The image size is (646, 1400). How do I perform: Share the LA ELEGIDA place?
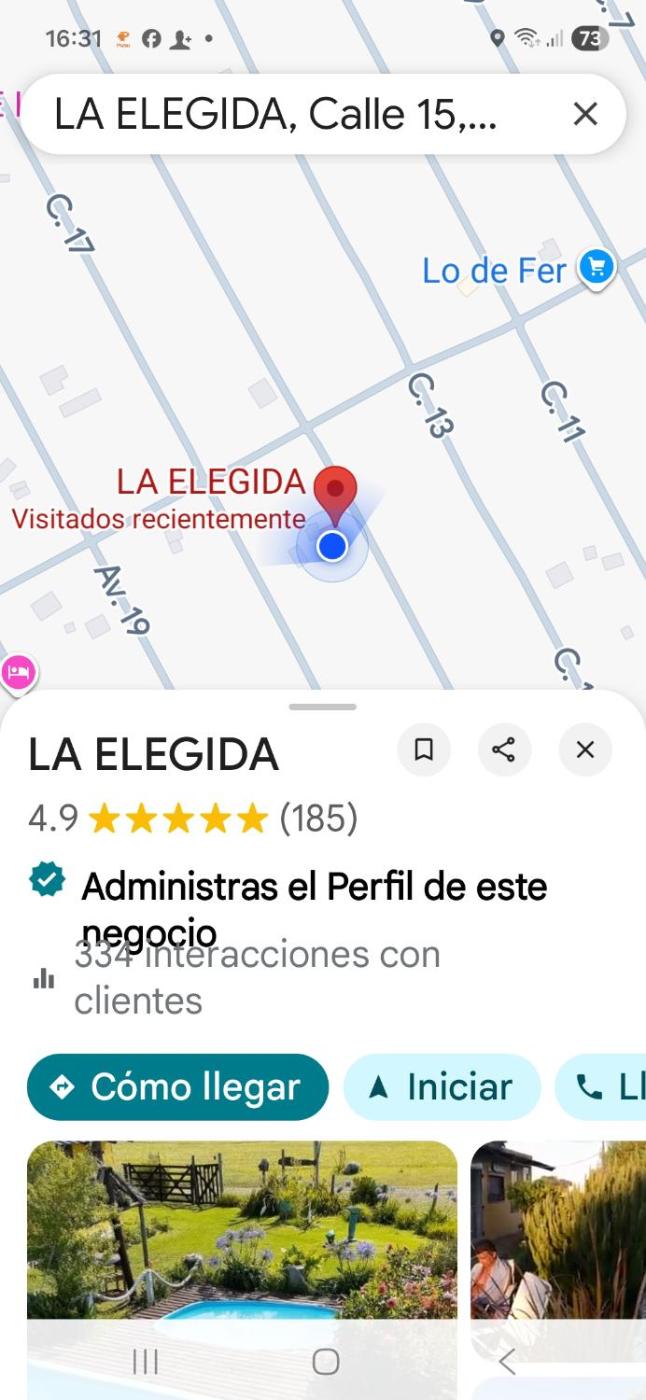[x=504, y=750]
